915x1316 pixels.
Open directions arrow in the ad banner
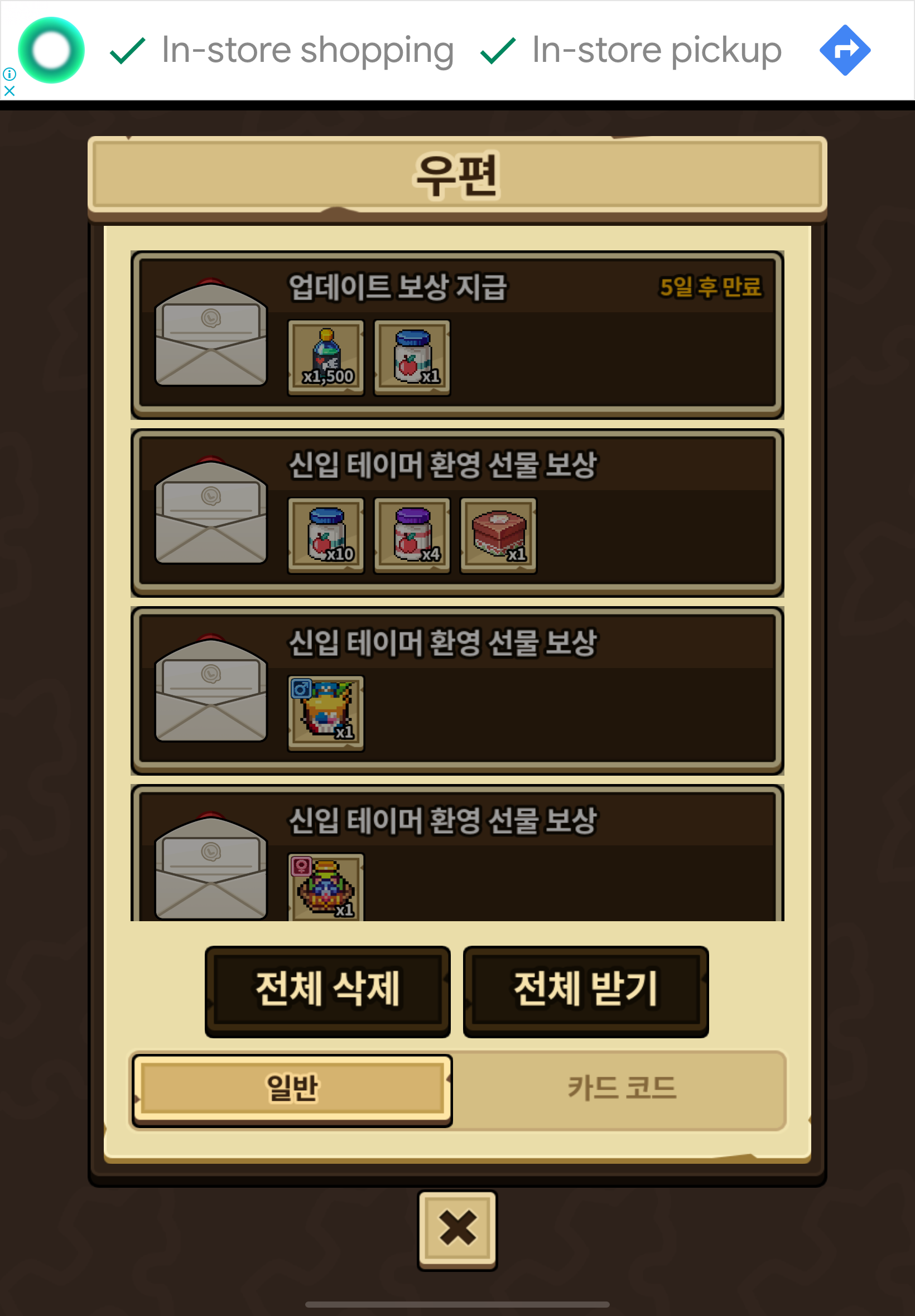tap(844, 50)
